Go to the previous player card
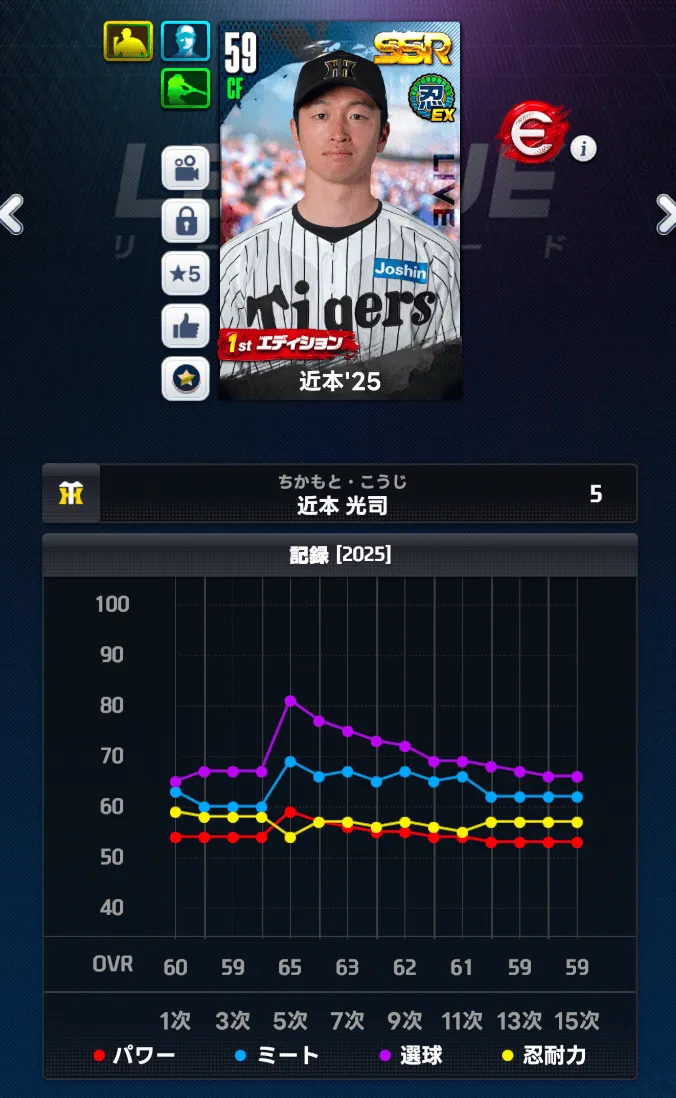This screenshot has height=1098, width=676. click(x=11, y=214)
